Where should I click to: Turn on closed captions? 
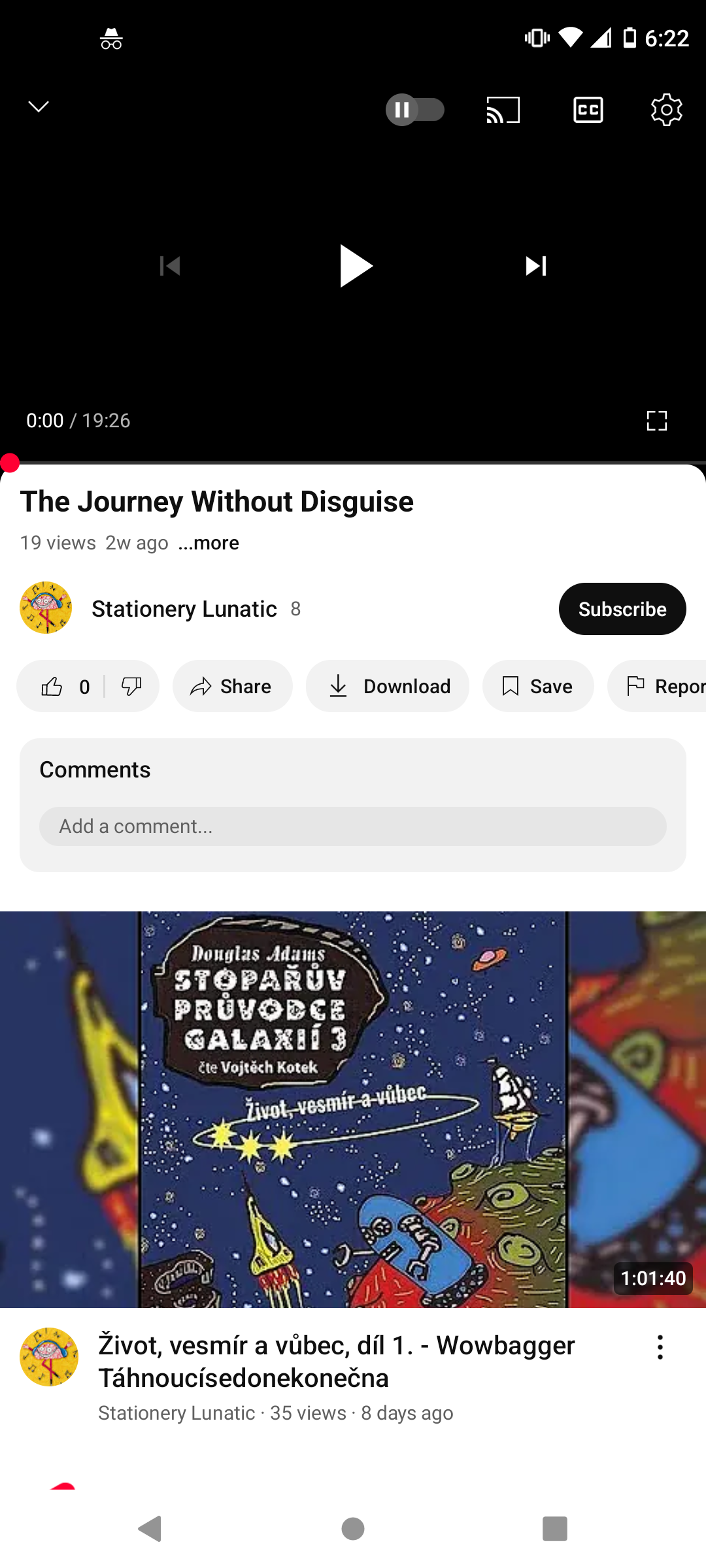[588, 110]
